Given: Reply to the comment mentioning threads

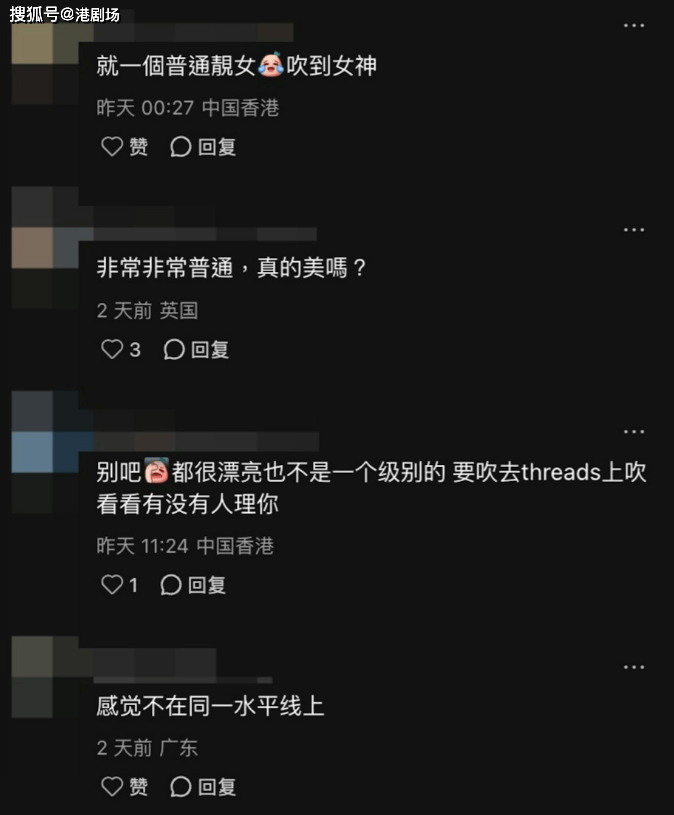Looking at the screenshot, I should 193,585.
